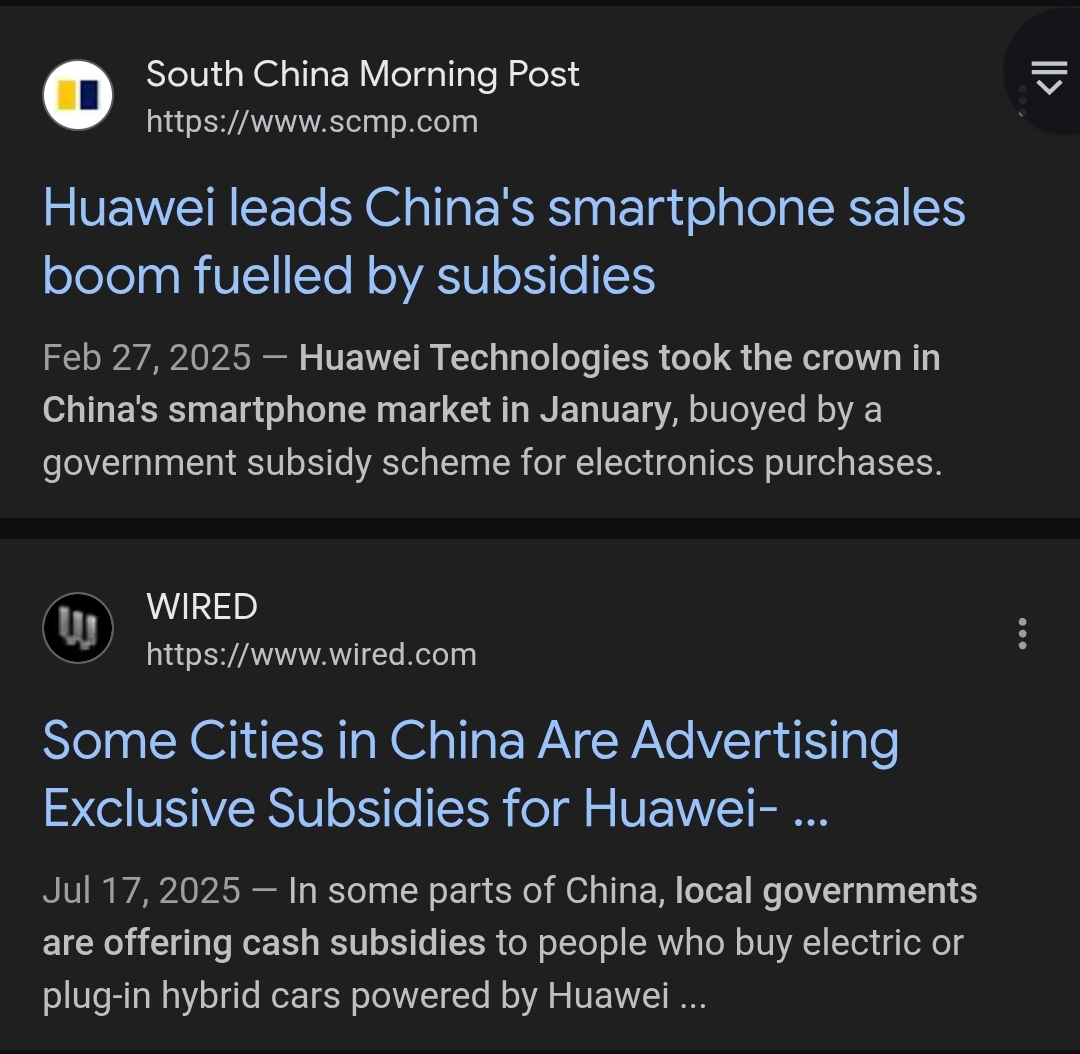Screen dimensions: 1080x1054
Task: Visit the WIRED site link
Action: (311, 655)
